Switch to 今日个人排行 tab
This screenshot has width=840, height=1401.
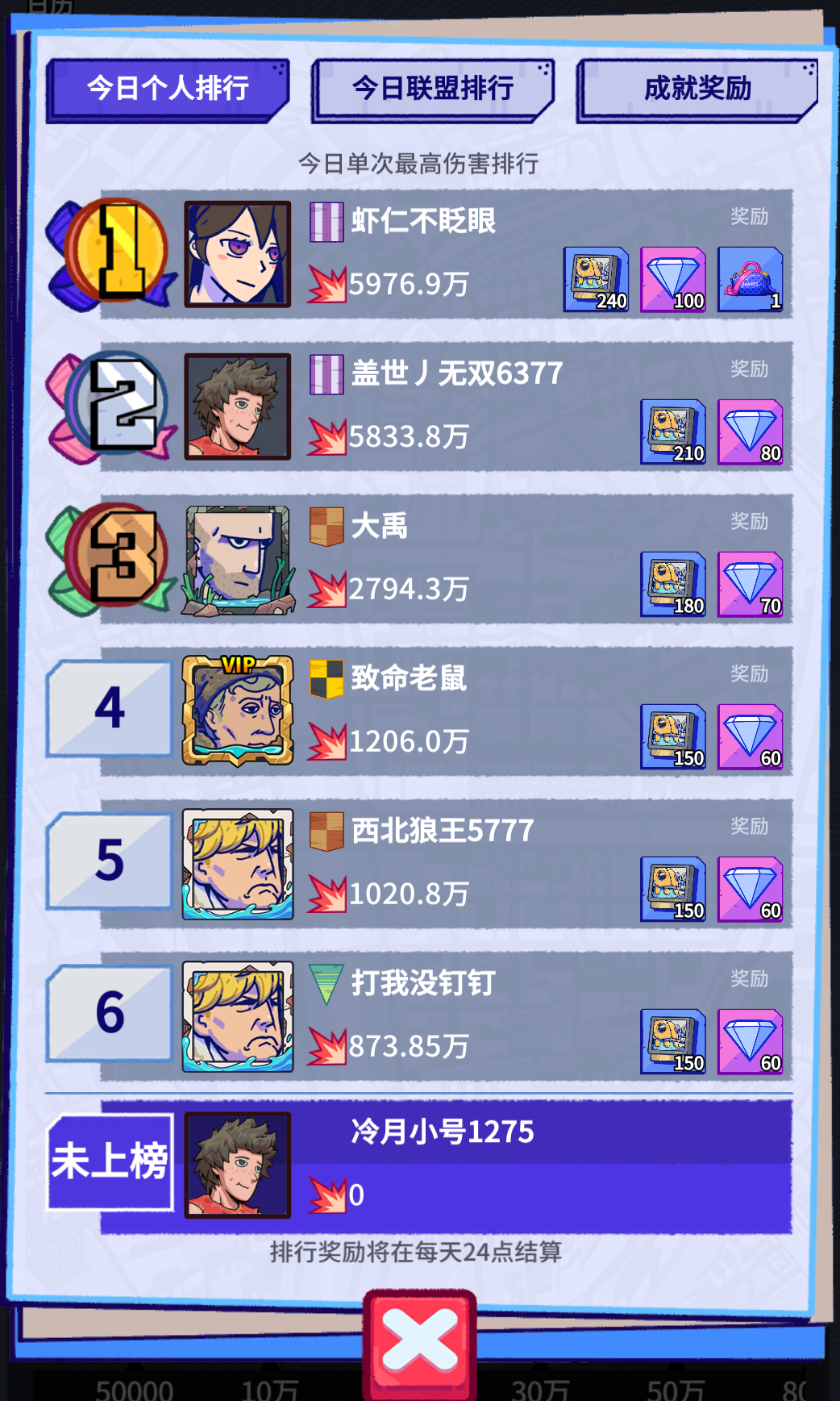pos(167,89)
